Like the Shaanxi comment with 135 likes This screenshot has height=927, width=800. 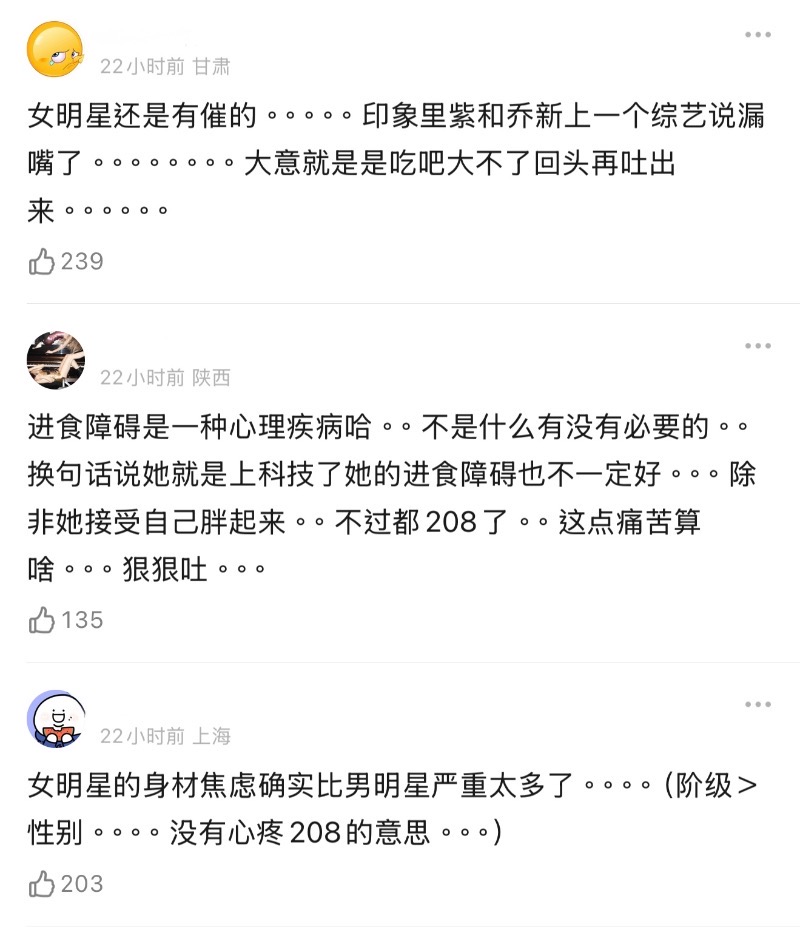[42, 620]
